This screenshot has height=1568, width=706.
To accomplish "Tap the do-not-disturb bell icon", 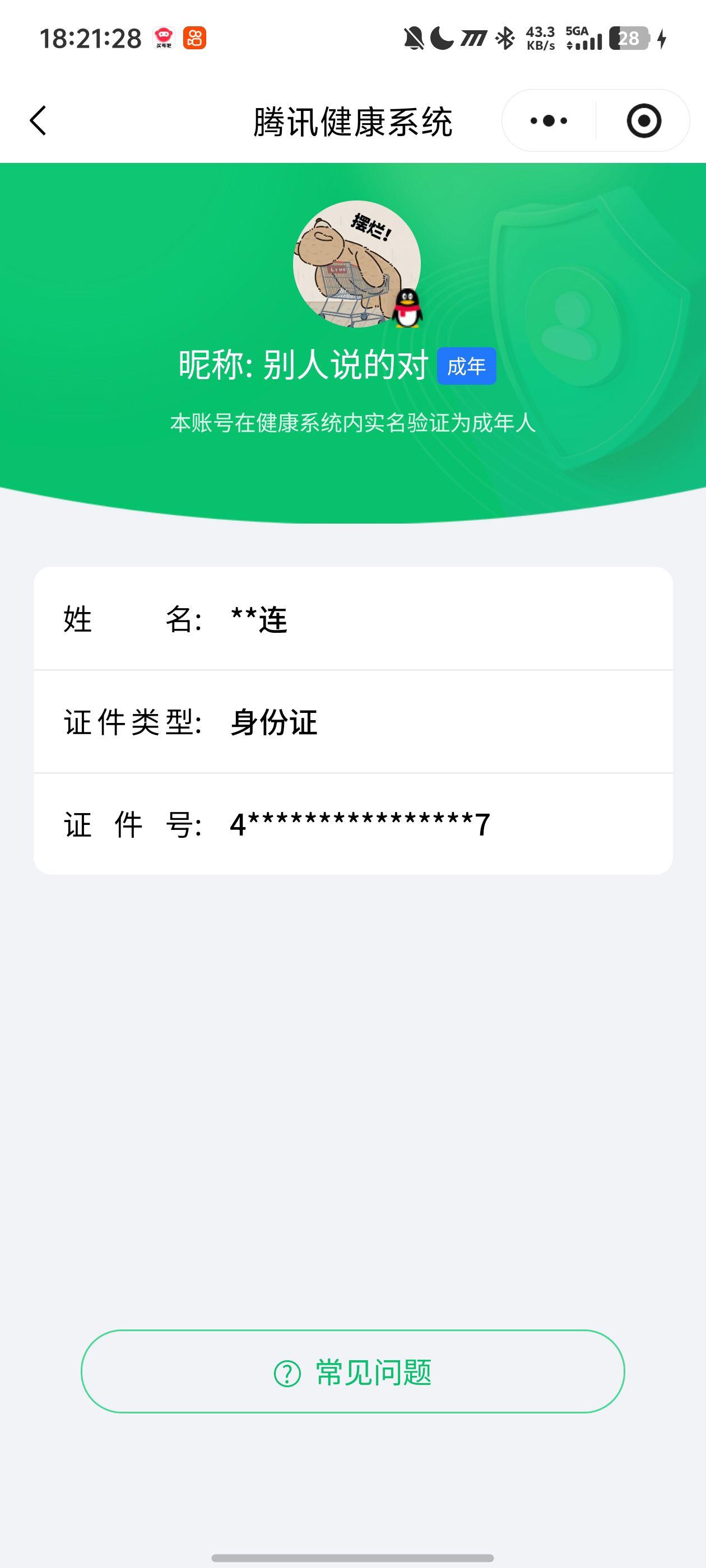I will point(414,38).
